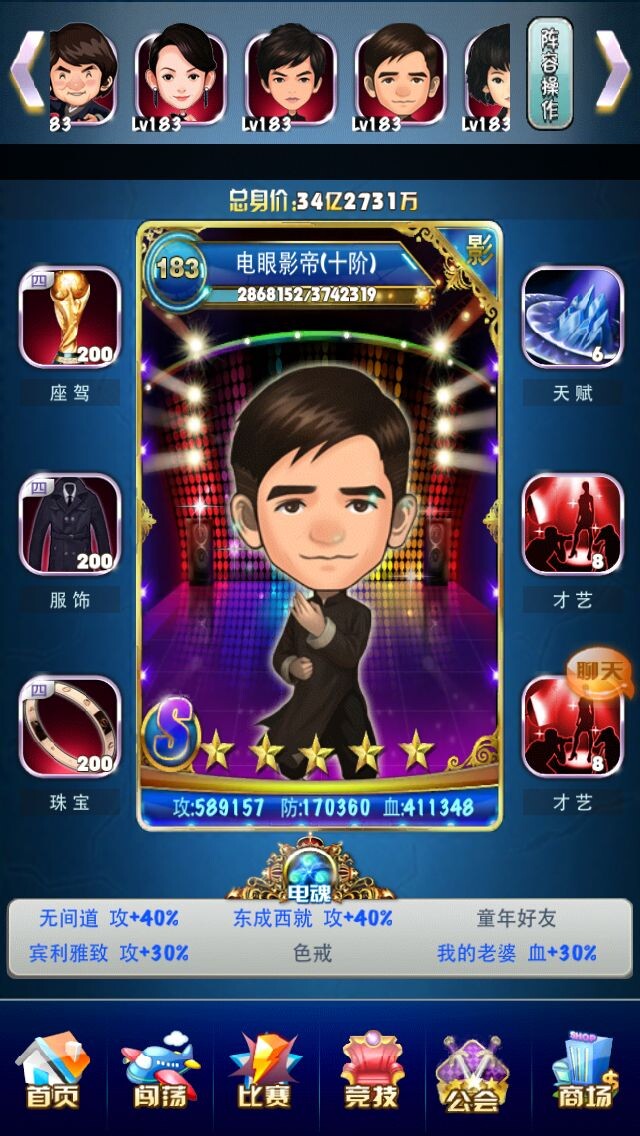
Task: View the 电眼影帝 character card
Action: (x=318, y=520)
